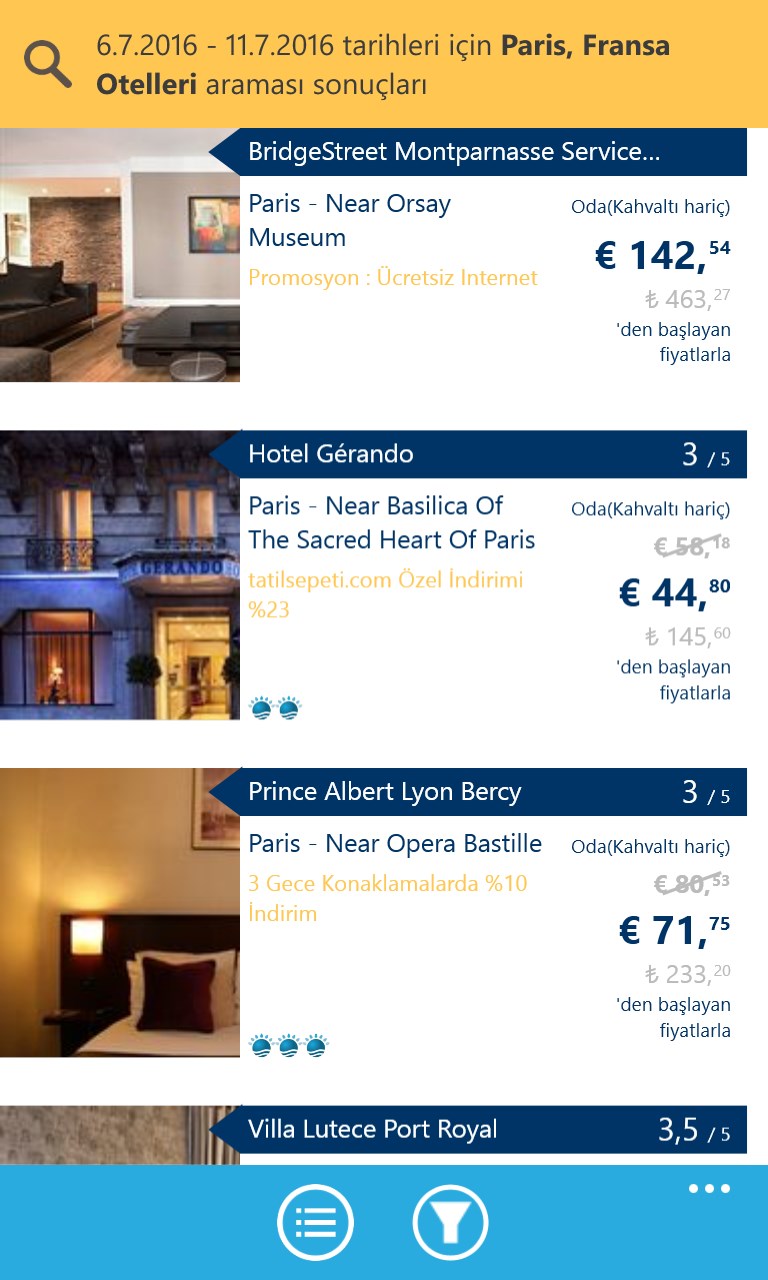
Task: Tap the search magnifier icon
Action: pos(48,64)
